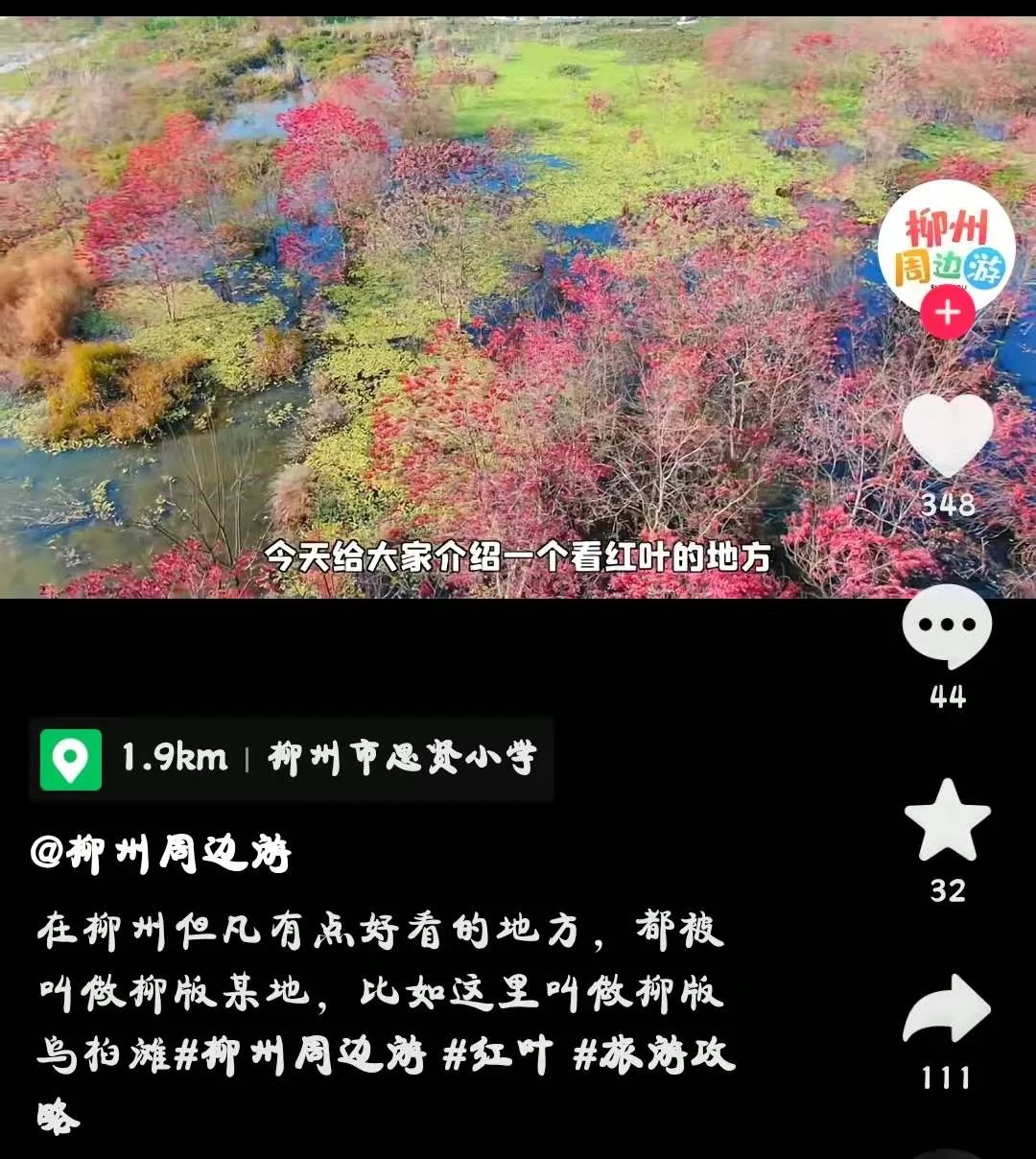The height and width of the screenshot is (1159, 1036).
Task: Open the @柳州周边游 username link
Action: click(x=161, y=853)
